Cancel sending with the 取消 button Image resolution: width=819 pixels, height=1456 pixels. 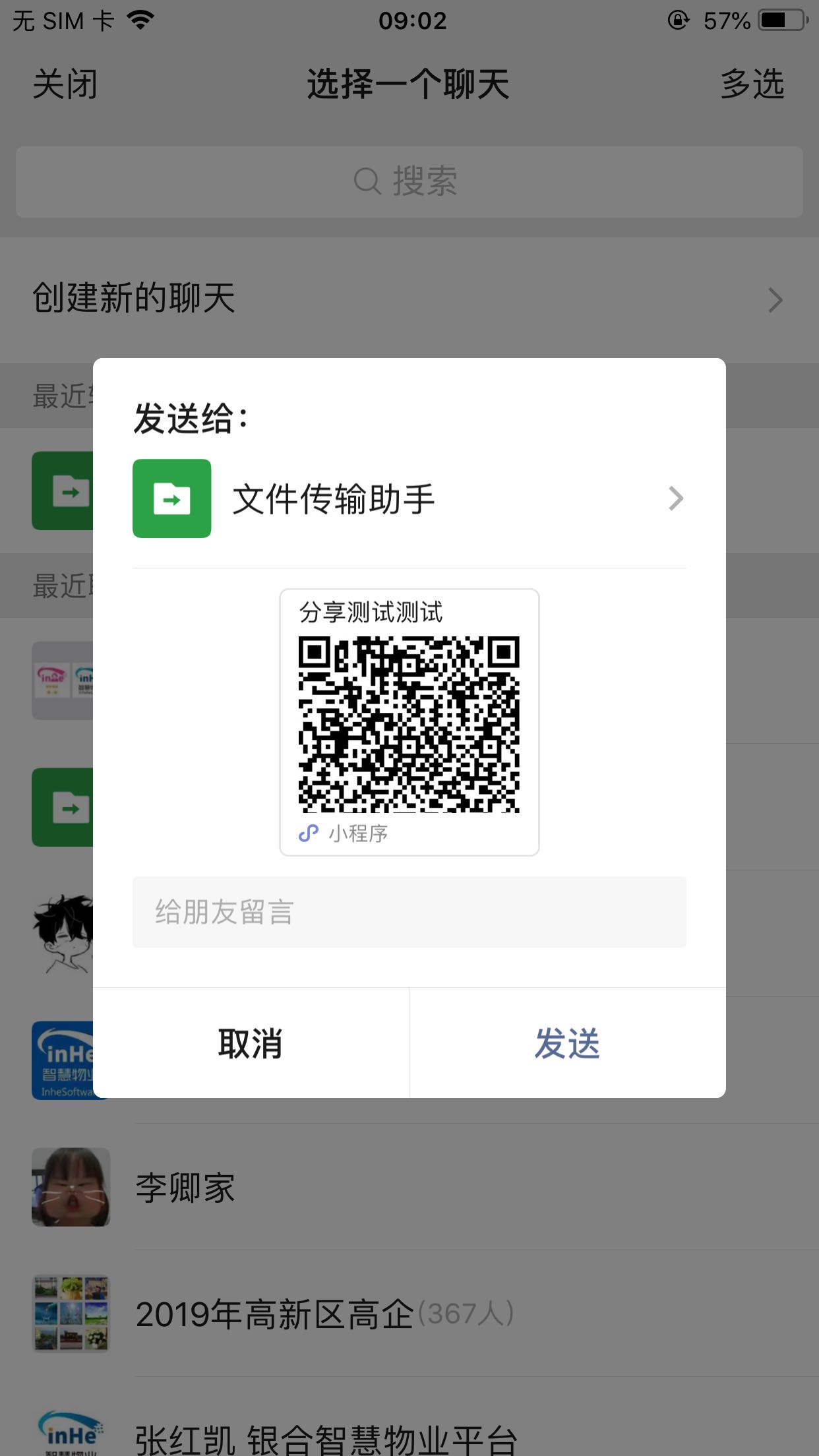pyautogui.click(x=251, y=1043)
